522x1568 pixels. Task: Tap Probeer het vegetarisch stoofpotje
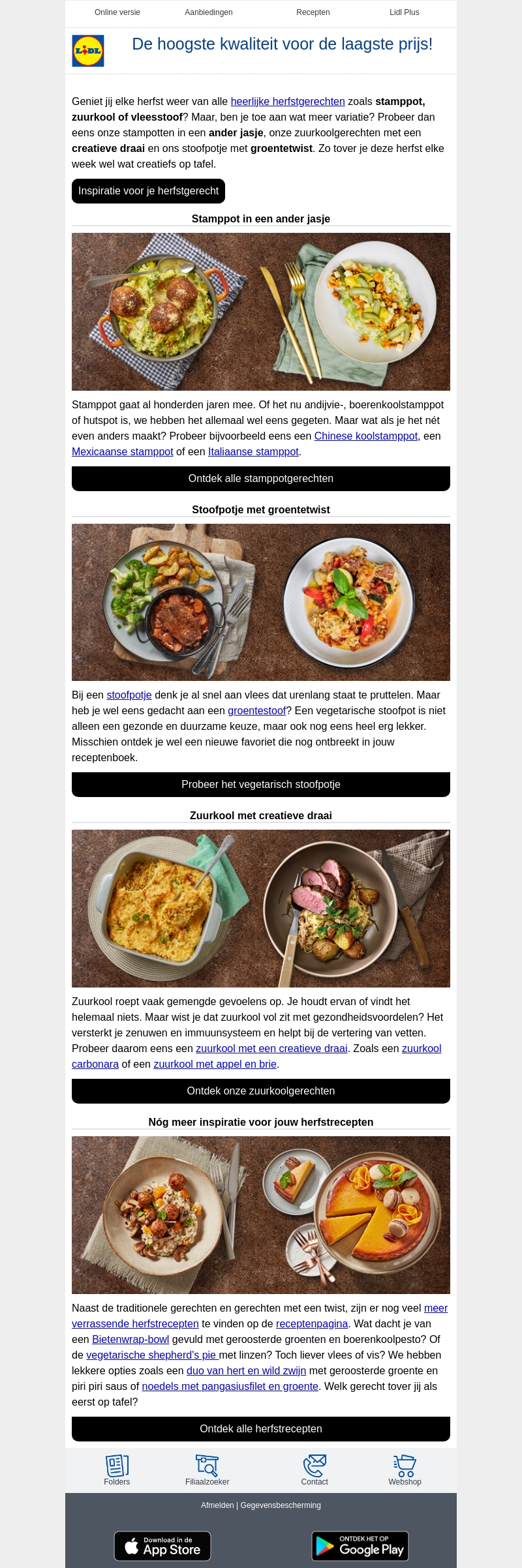261,785
